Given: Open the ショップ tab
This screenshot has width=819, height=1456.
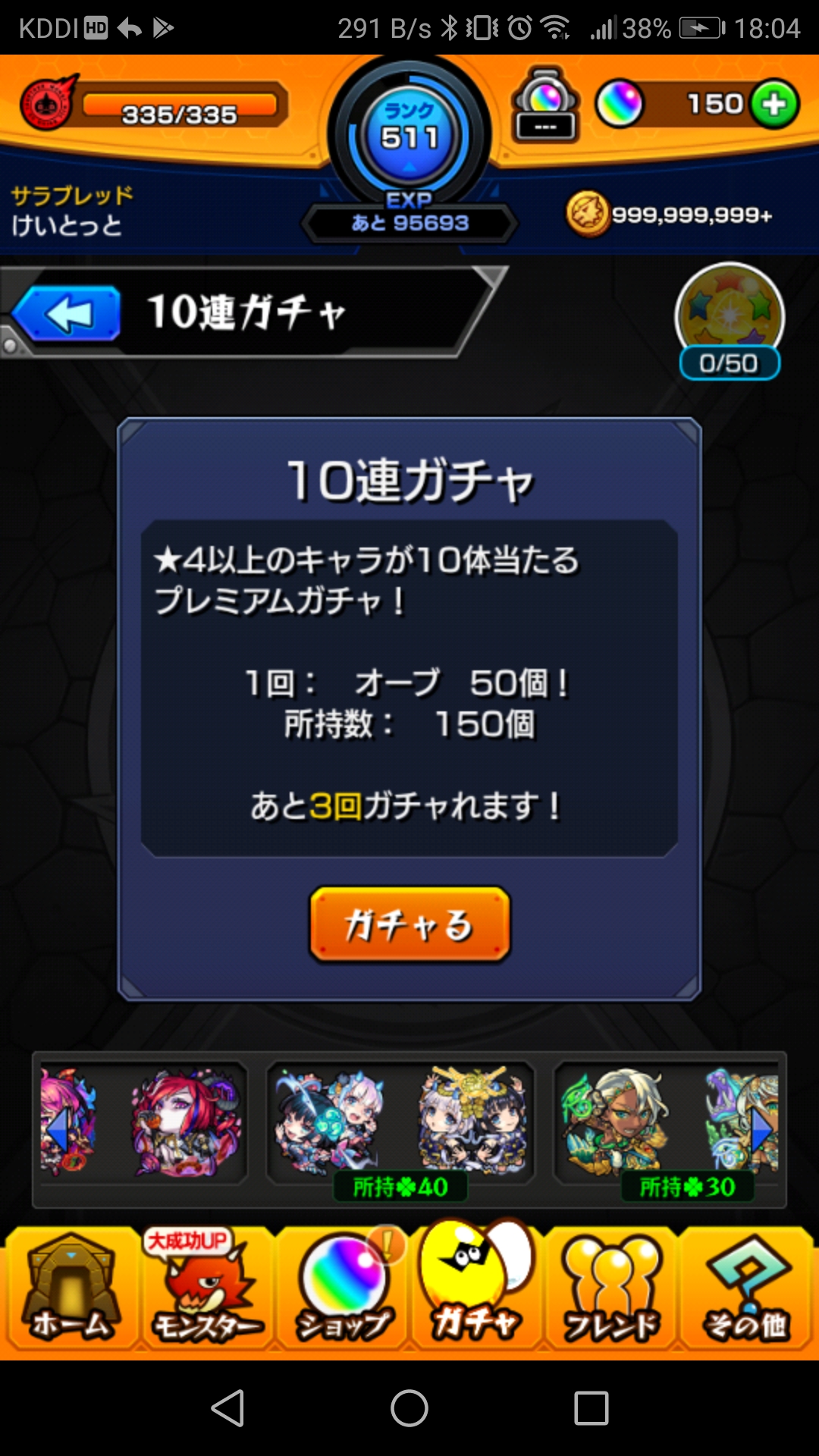Looking at the screenshot, I should 343,1289.
